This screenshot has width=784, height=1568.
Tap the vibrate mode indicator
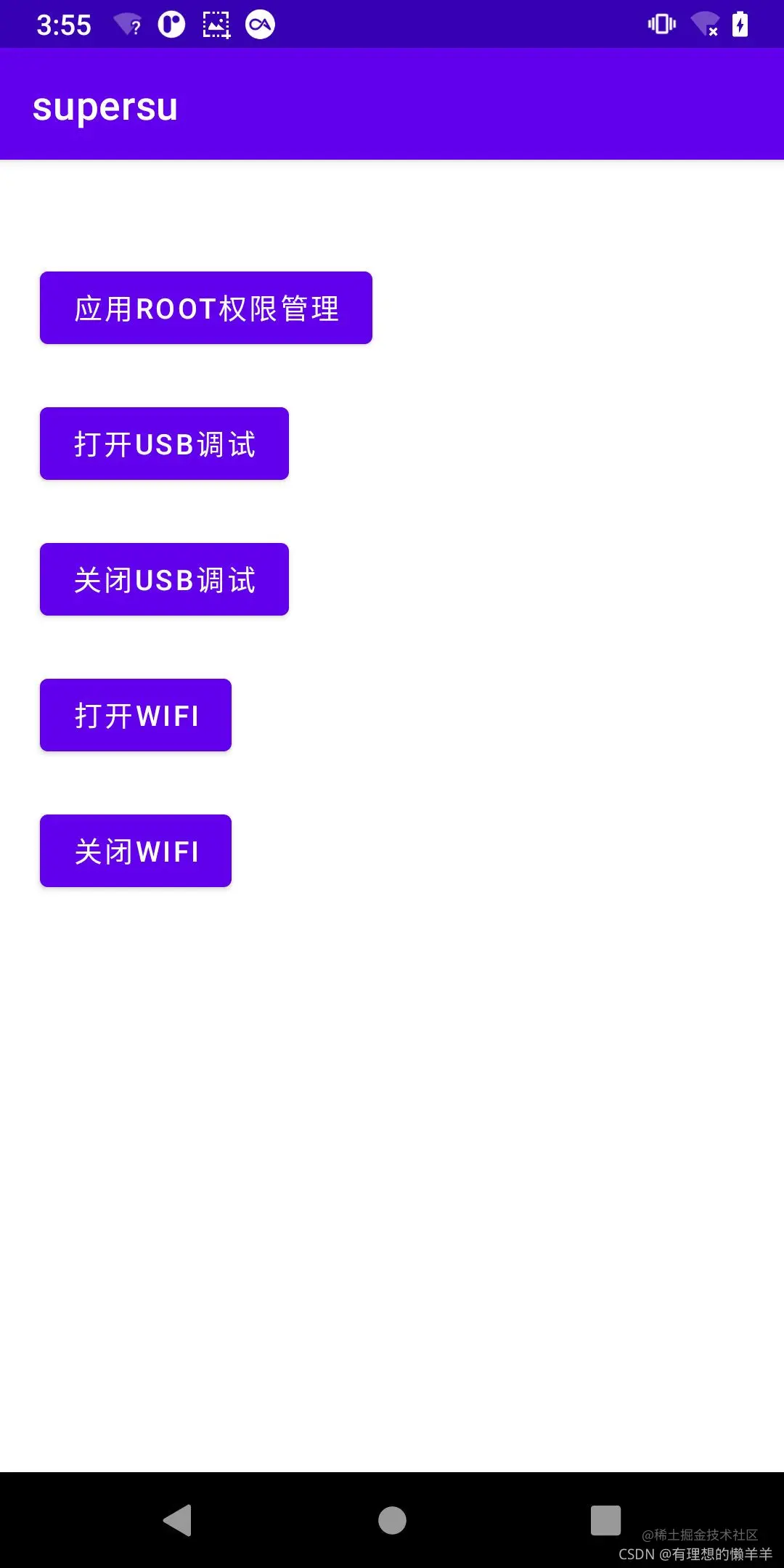[661, 24]
